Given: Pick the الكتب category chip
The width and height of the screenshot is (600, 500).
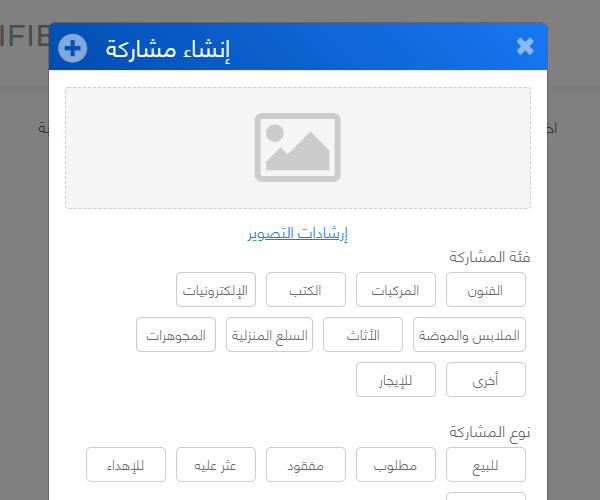Looking at the screenshot, I should coord(306,290).
